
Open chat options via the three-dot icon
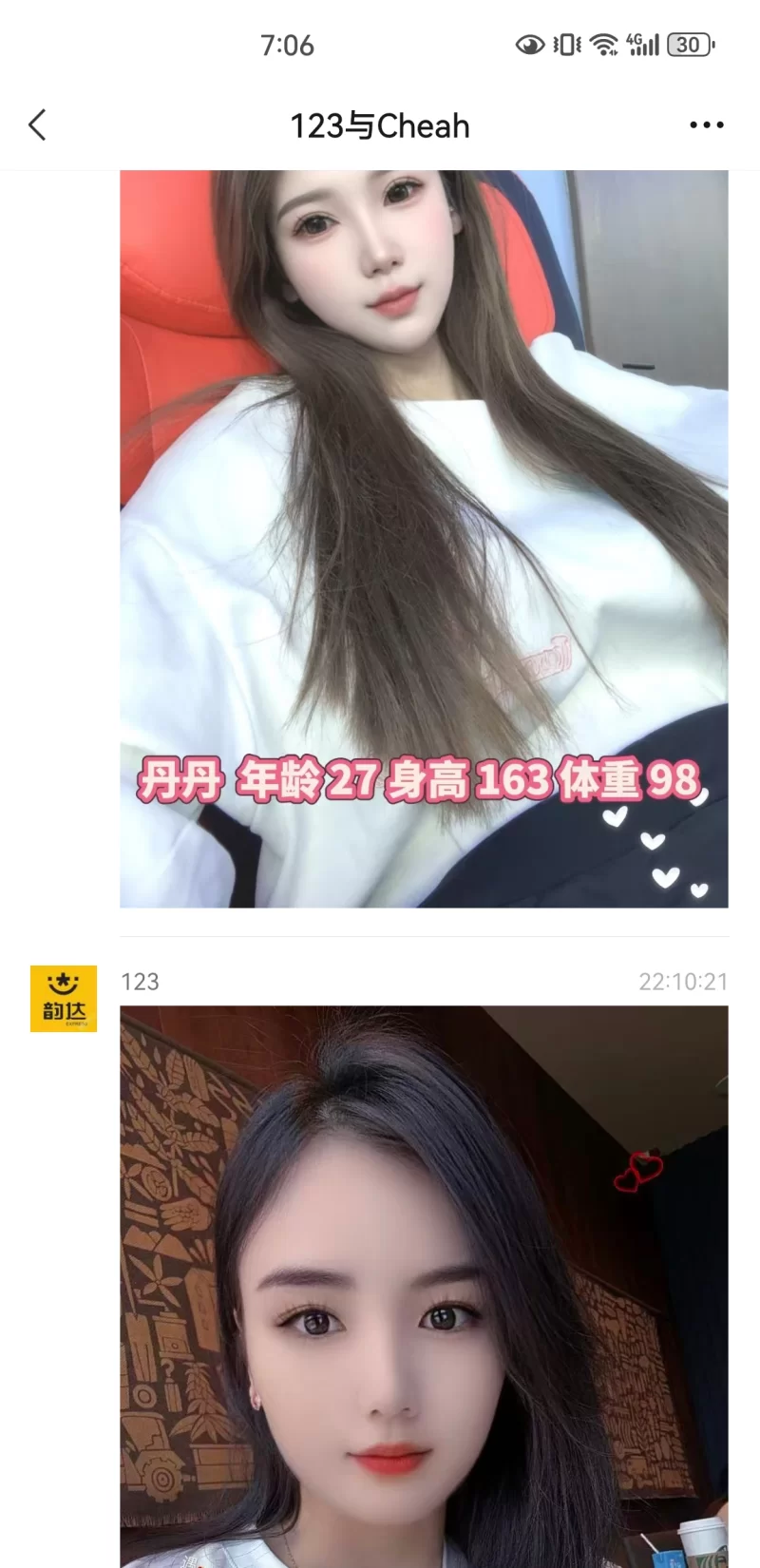click(x=706, y=124)
